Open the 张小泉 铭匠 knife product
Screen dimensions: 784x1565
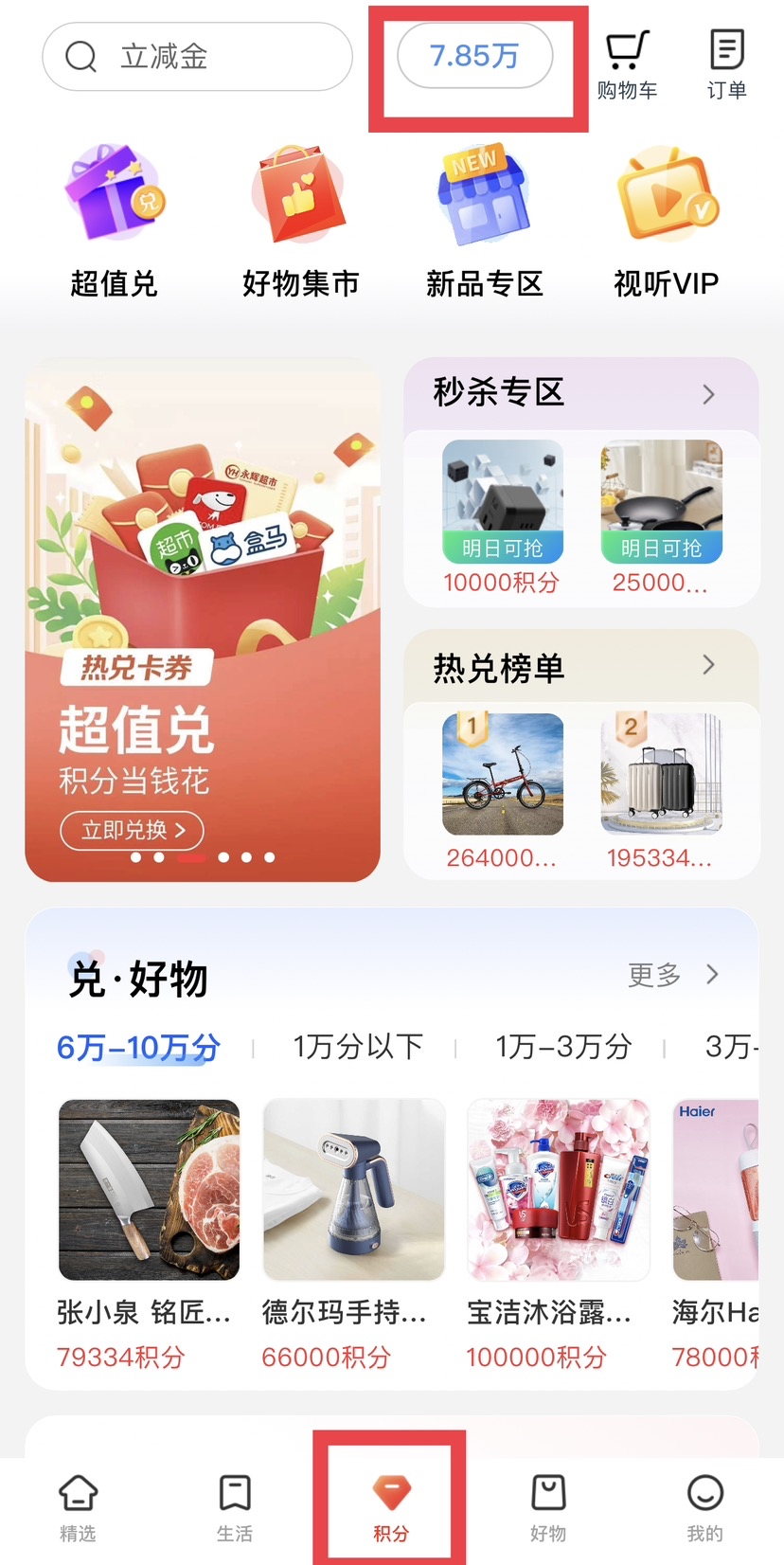pos(149,1232)
